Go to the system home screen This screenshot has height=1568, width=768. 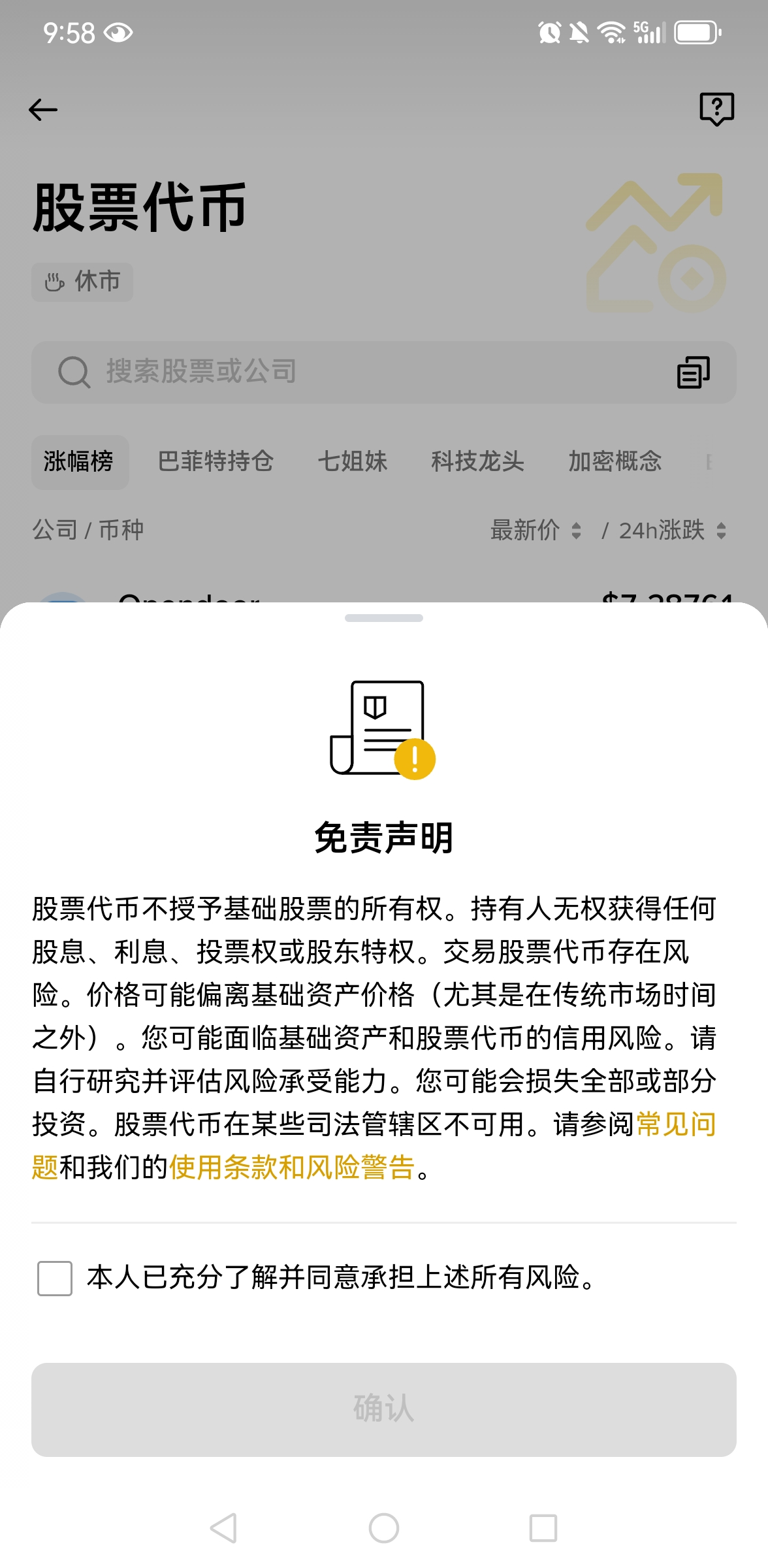[x=384, y=1528]
